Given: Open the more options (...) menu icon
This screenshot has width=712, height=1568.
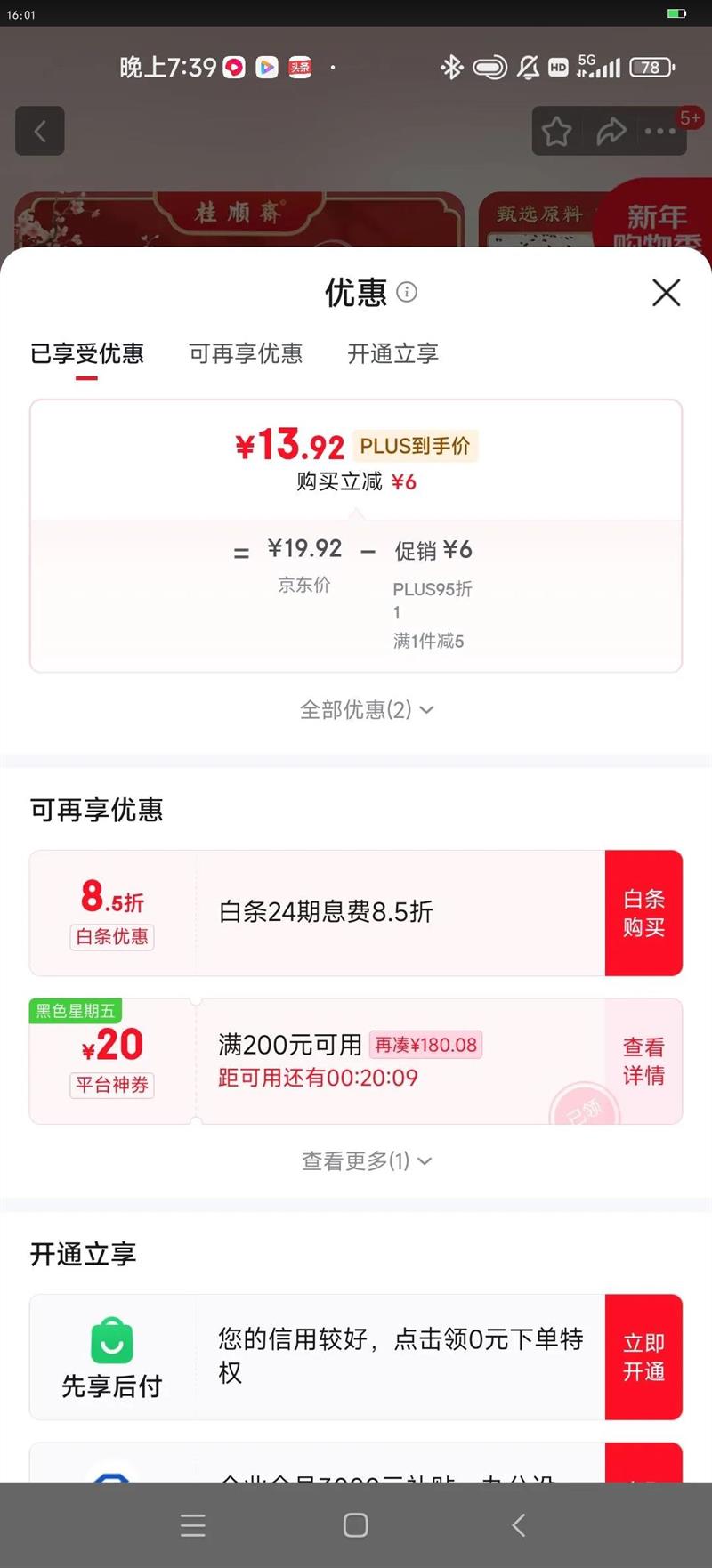Looking at the screenshot, I should pyautogui.click(x=659, y=131).
